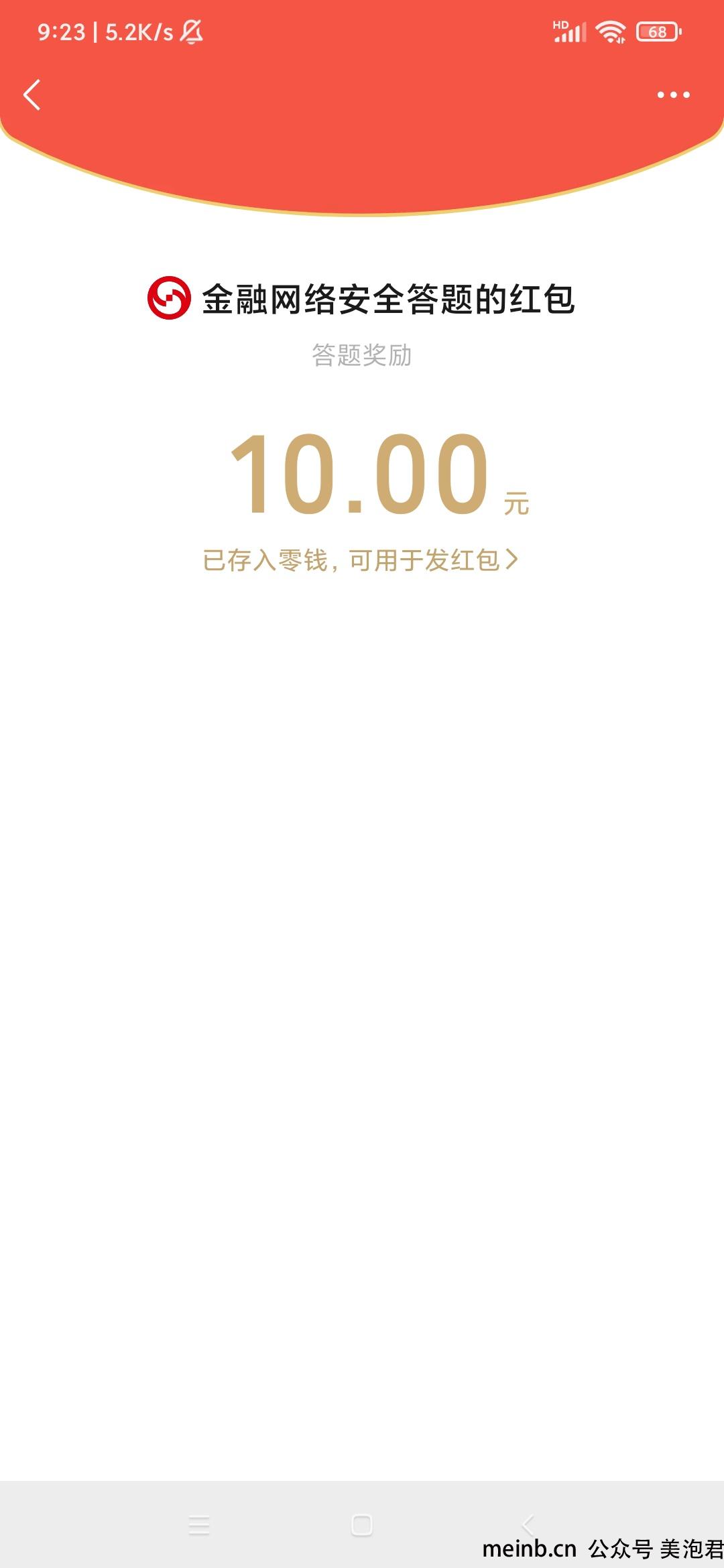
Task: Open recent apps from the navigation bar
Action: coord(199,1525)
